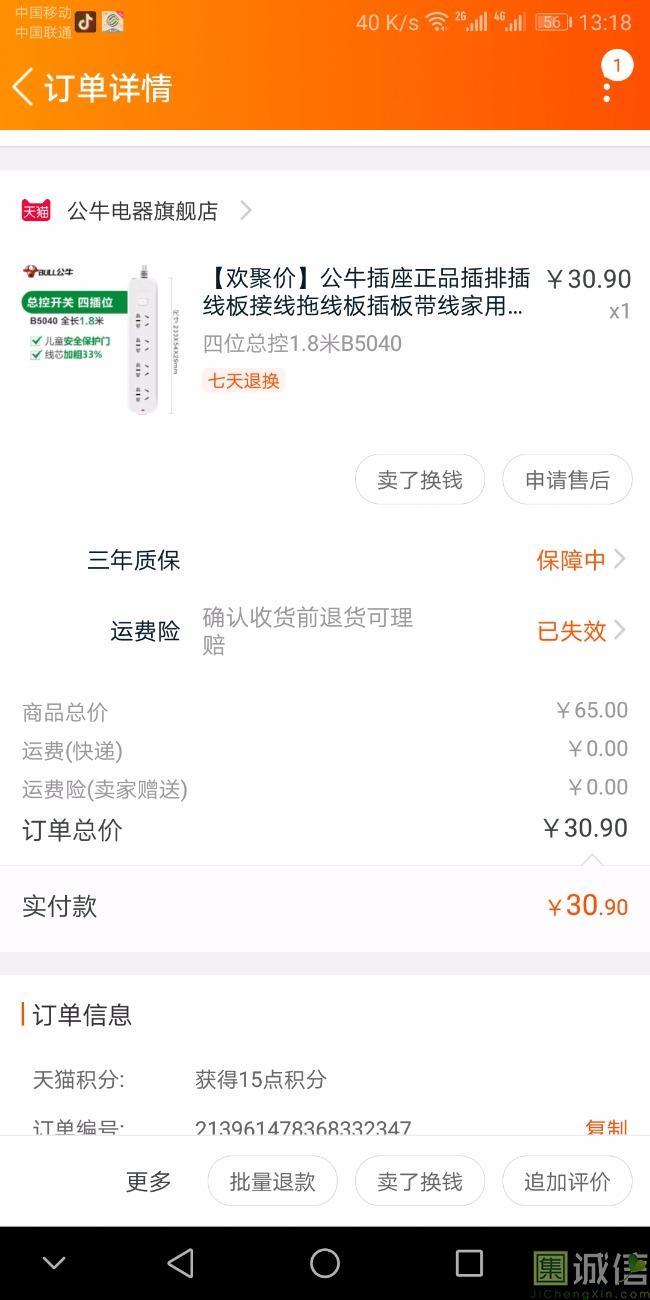Tap the system home button
Screen dimensions: 650x1300
click(325, 1263)
